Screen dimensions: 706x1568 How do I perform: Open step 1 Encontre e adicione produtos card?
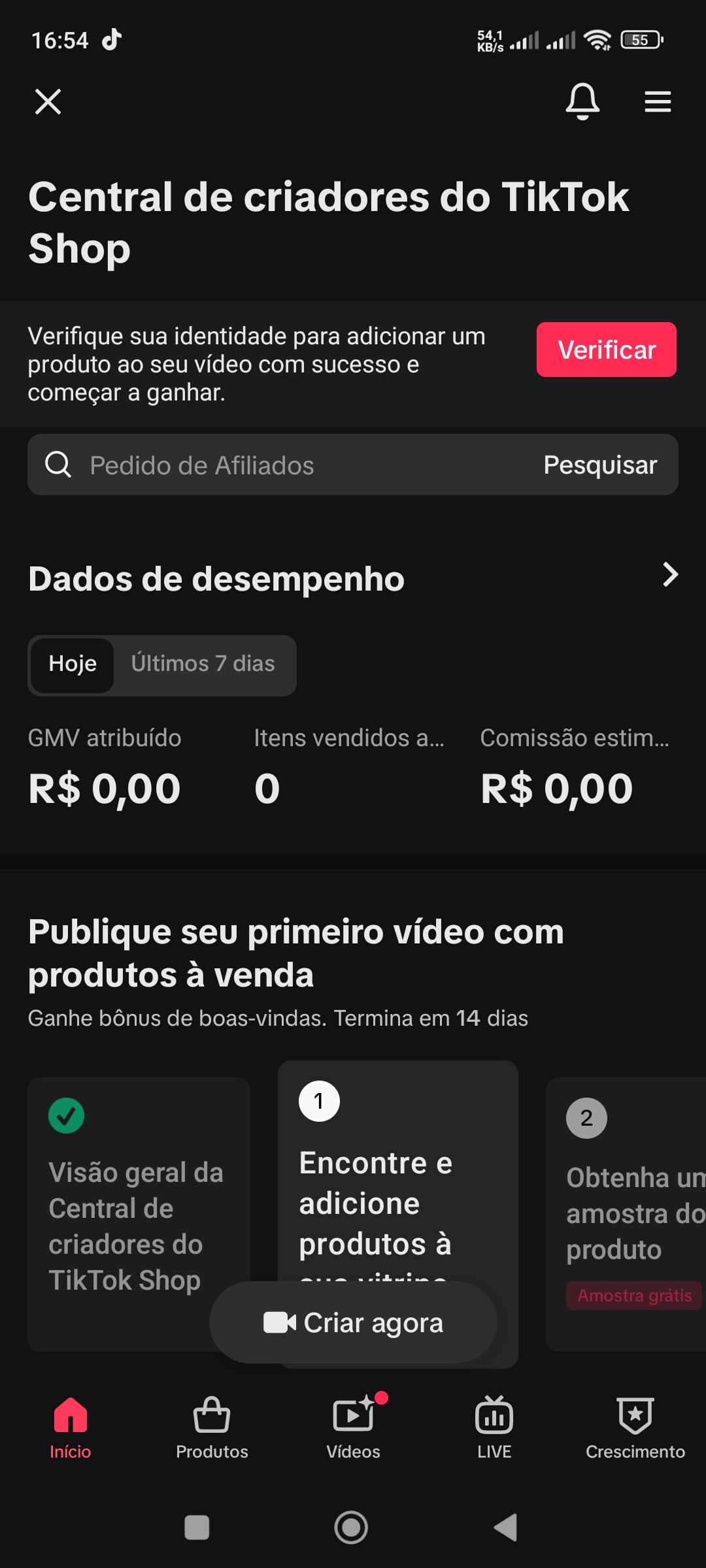tap(397, 1176)
